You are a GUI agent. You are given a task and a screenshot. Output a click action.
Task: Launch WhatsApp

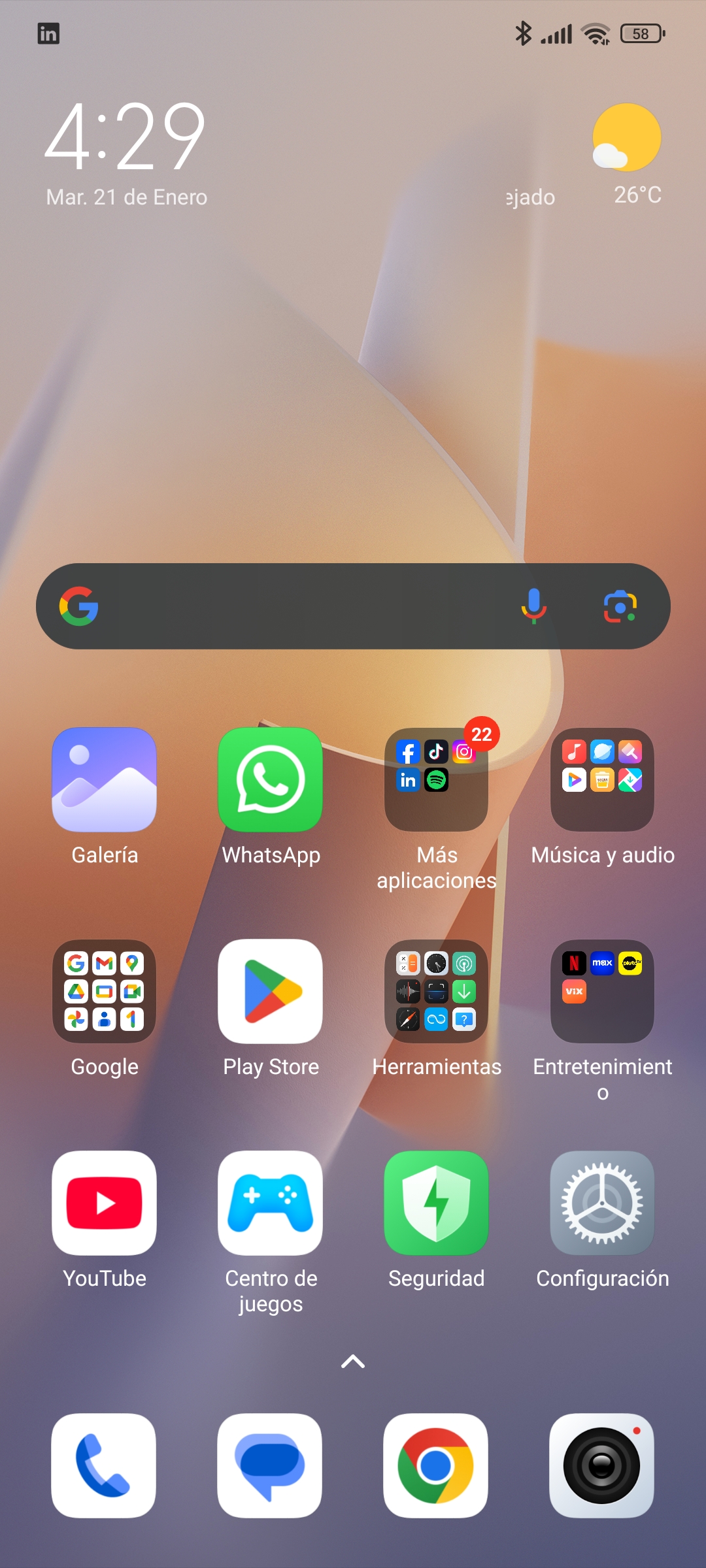coord(270,779)
